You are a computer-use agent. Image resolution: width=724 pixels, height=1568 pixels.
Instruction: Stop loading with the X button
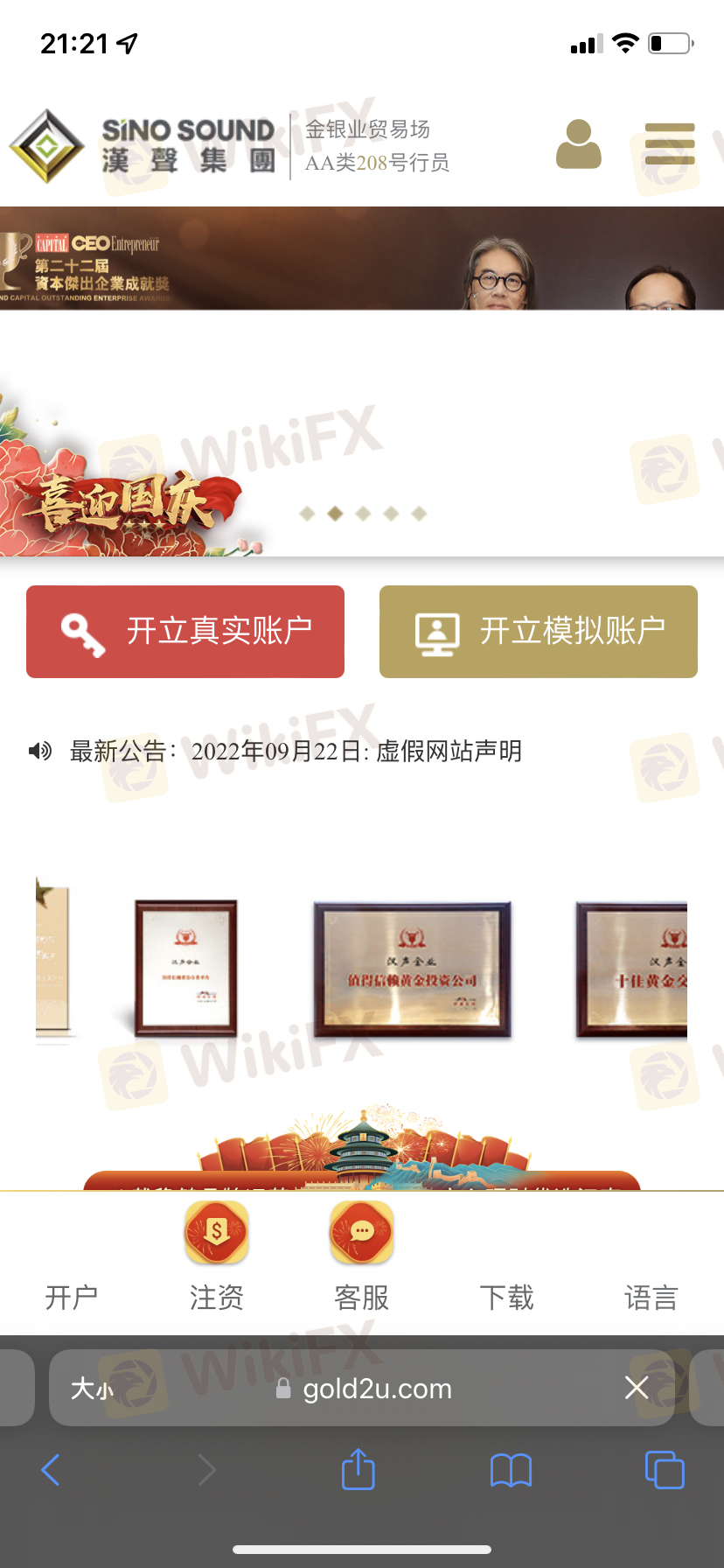[x=637, y=1388]
